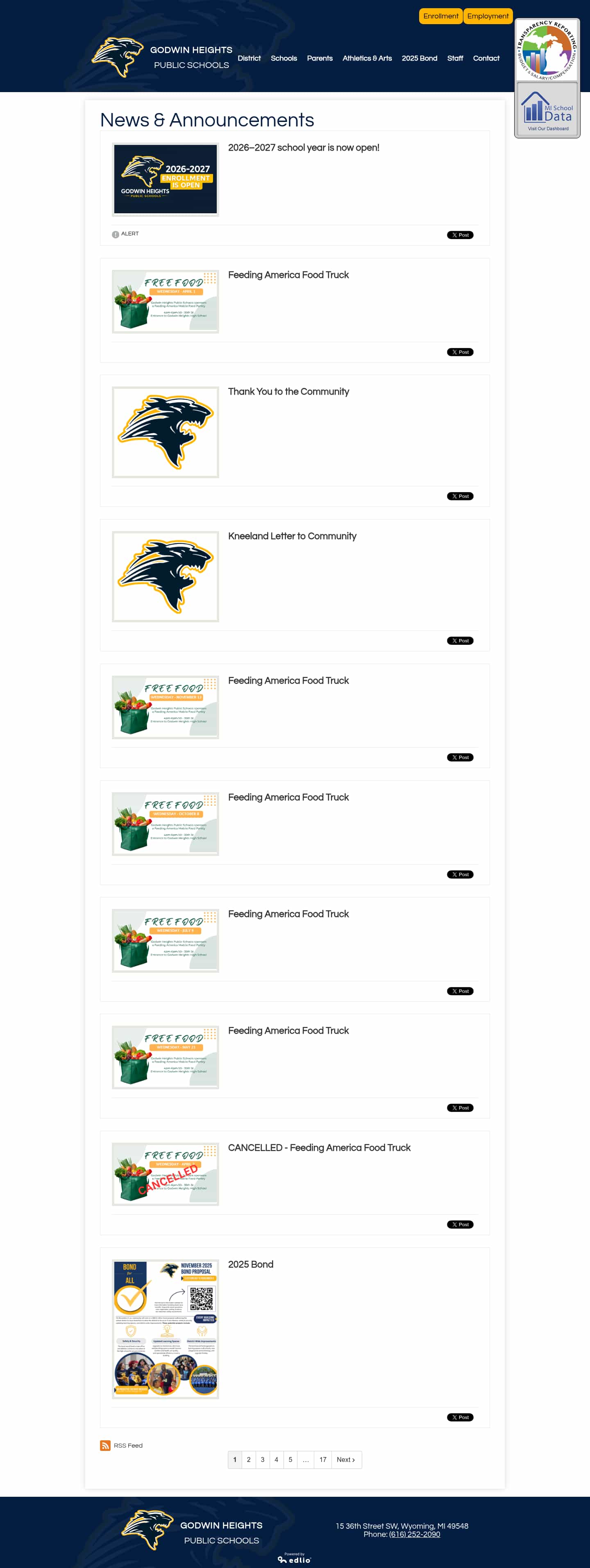Viewport: 590px width, 1568px height.
Task: Open the Thank You to the Community article
Action: pos(288,391)
